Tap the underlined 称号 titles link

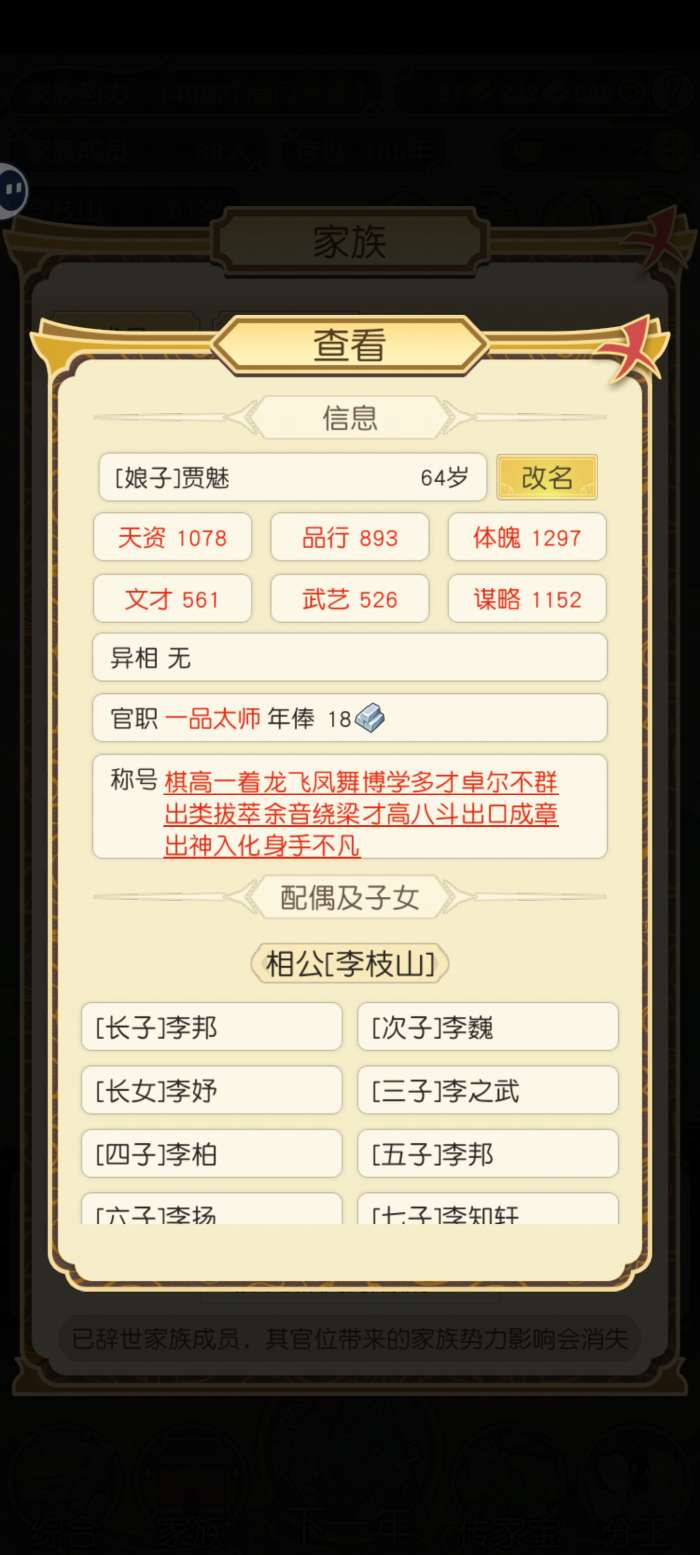click(x=362, y=814)
